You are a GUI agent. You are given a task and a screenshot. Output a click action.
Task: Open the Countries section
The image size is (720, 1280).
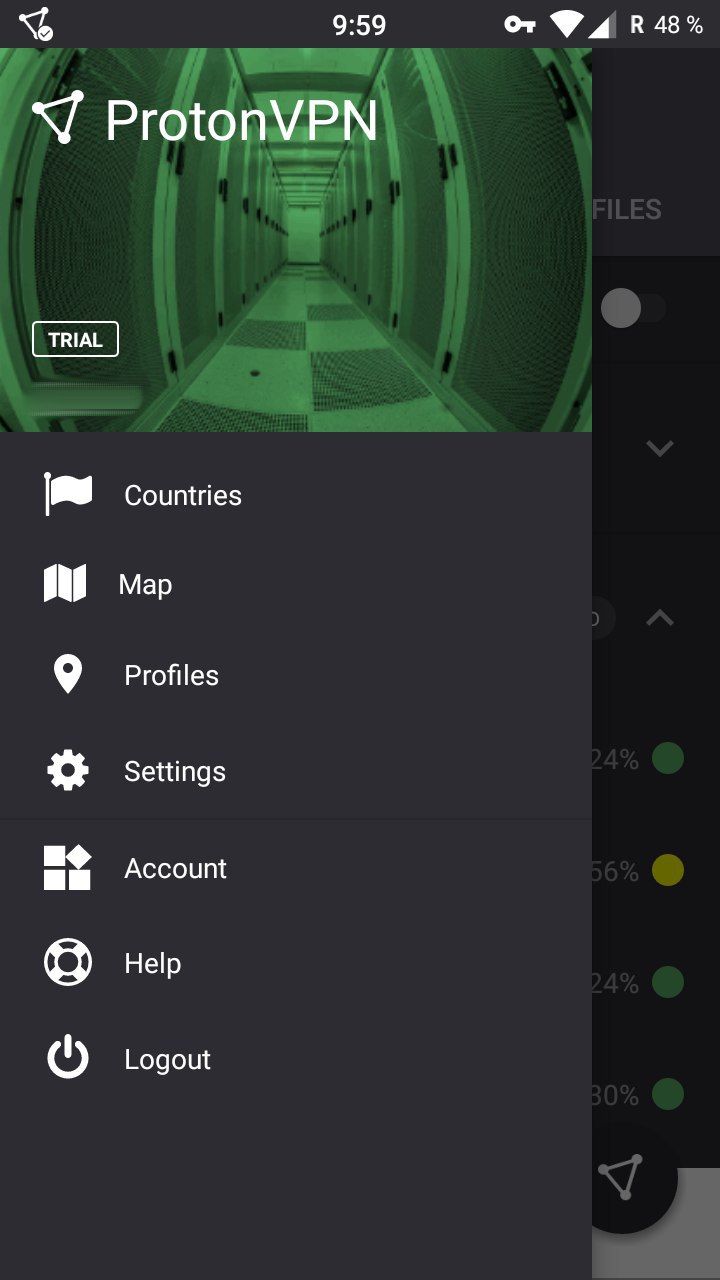(183, 496)
